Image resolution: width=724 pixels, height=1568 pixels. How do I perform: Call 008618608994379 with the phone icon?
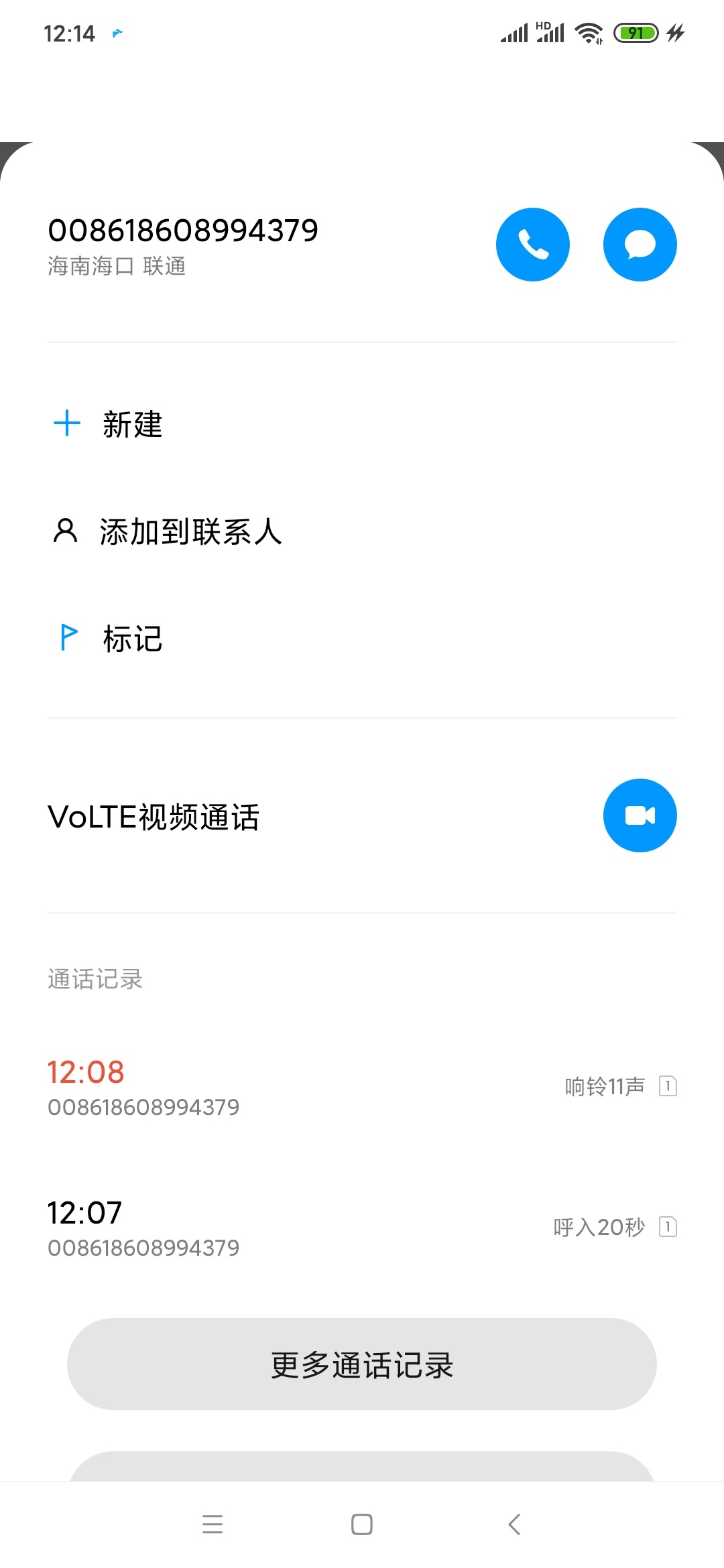coord(533,245)
